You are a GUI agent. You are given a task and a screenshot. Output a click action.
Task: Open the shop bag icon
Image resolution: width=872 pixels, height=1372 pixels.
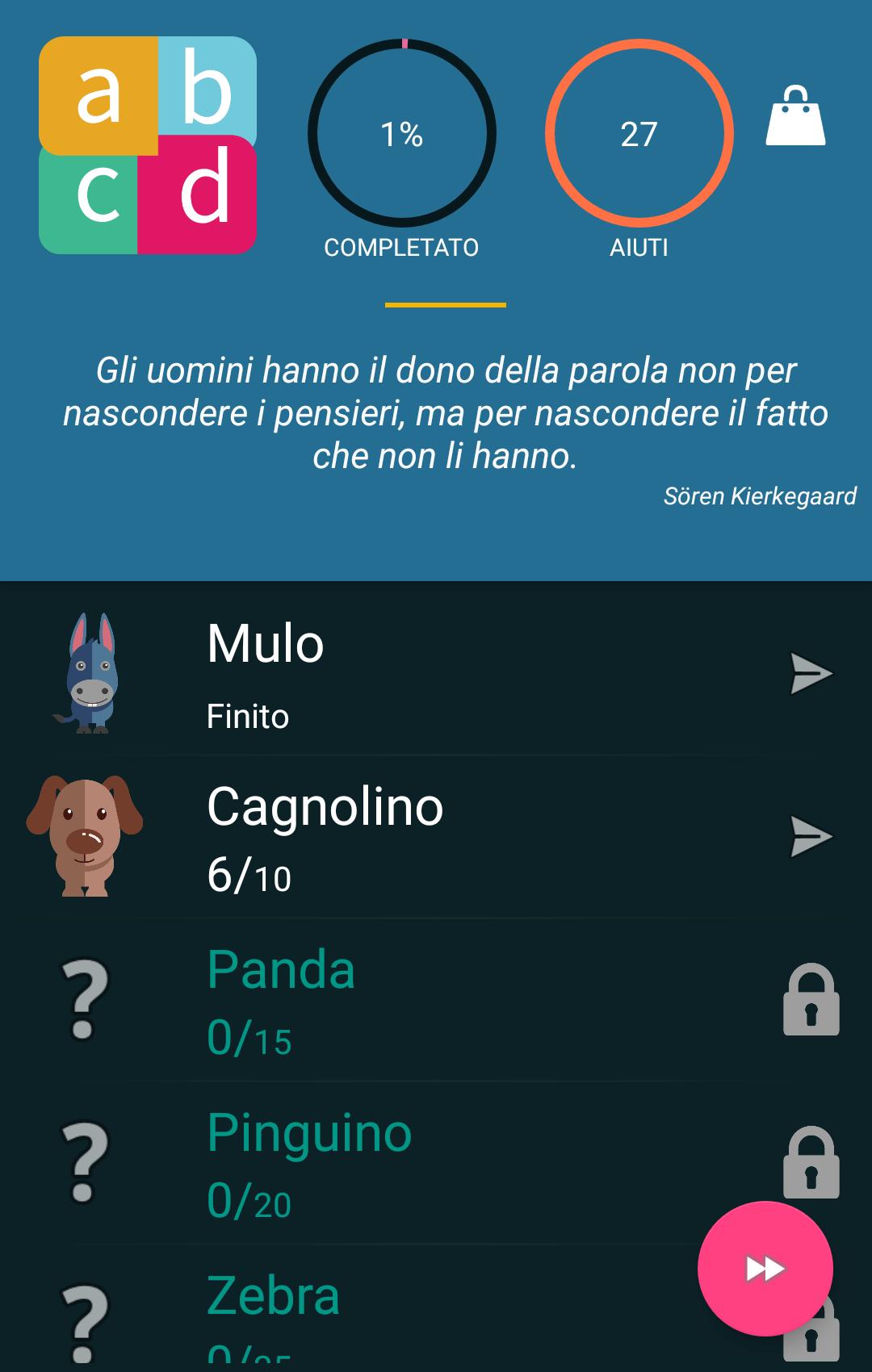point(795,117)
